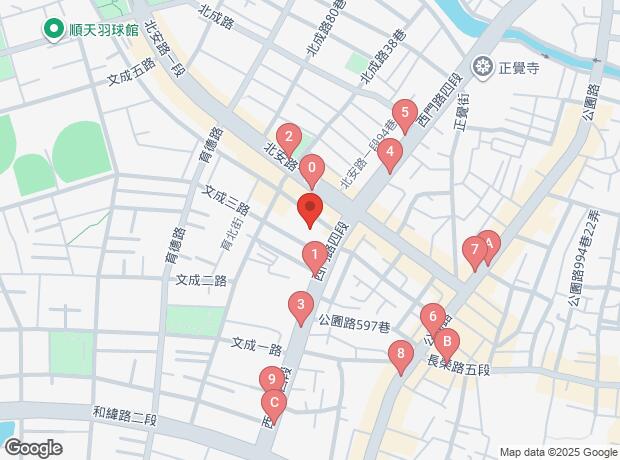Select the 正覺寺 temple place marker
Viewport: 620px width, 460px height.
(x=483, y=68)
